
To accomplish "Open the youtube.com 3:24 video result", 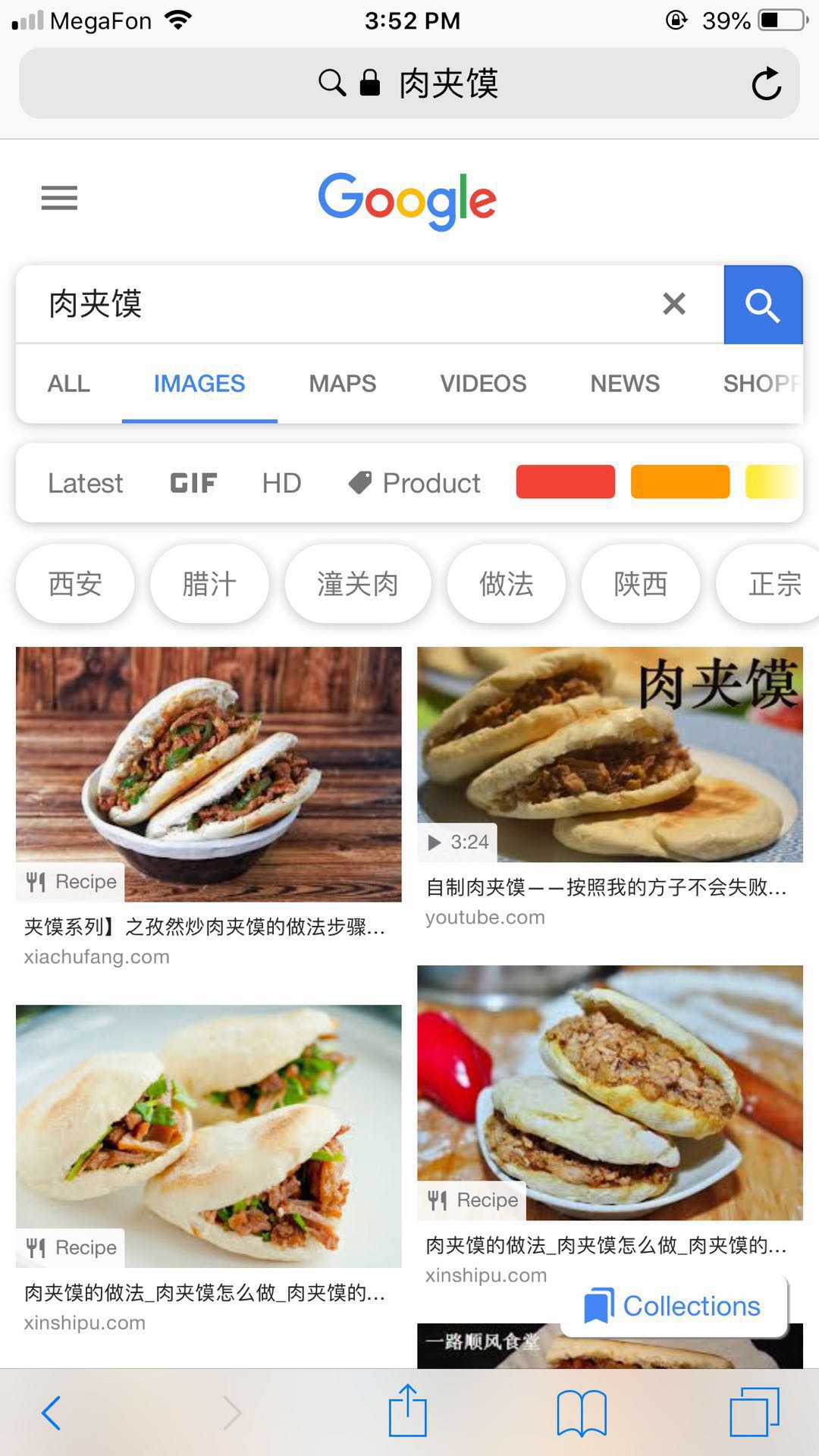I will 610,755.
